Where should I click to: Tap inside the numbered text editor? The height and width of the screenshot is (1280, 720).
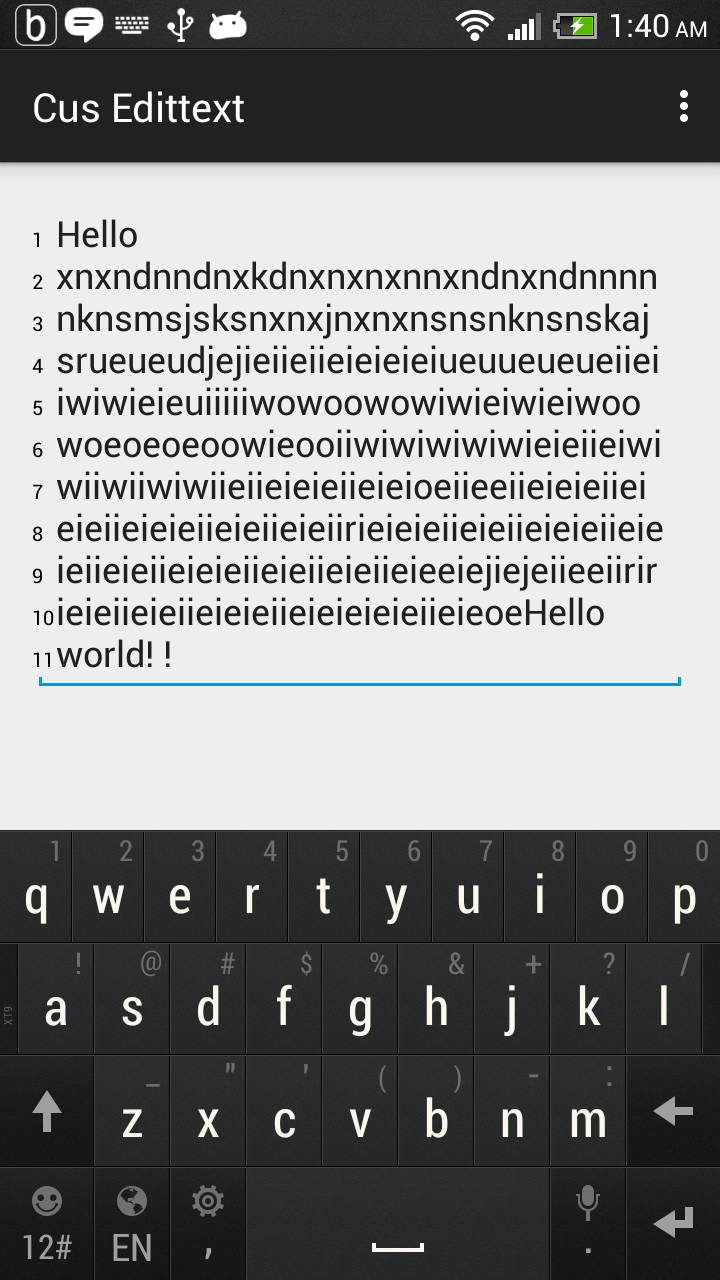360,445
